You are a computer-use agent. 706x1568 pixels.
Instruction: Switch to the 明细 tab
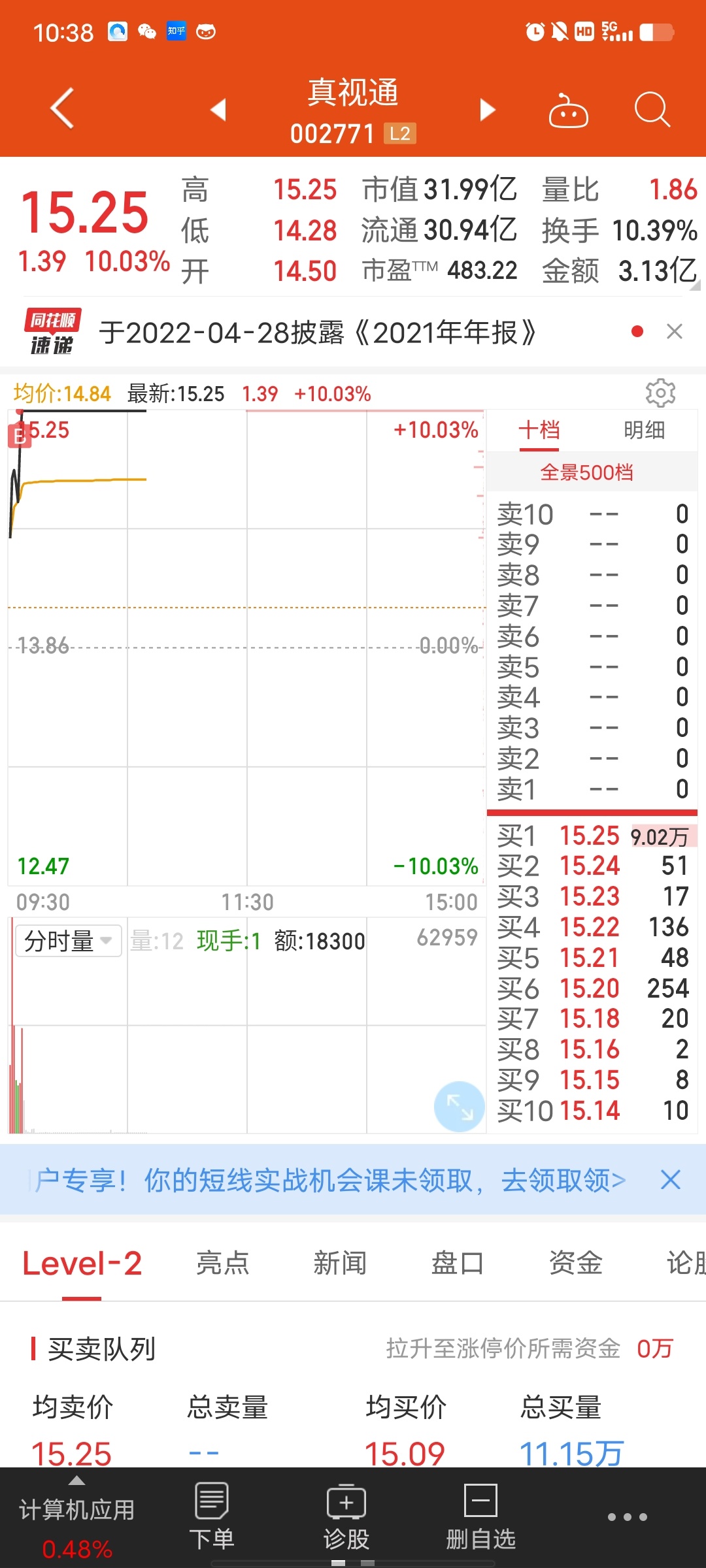(x=644, y=430)
